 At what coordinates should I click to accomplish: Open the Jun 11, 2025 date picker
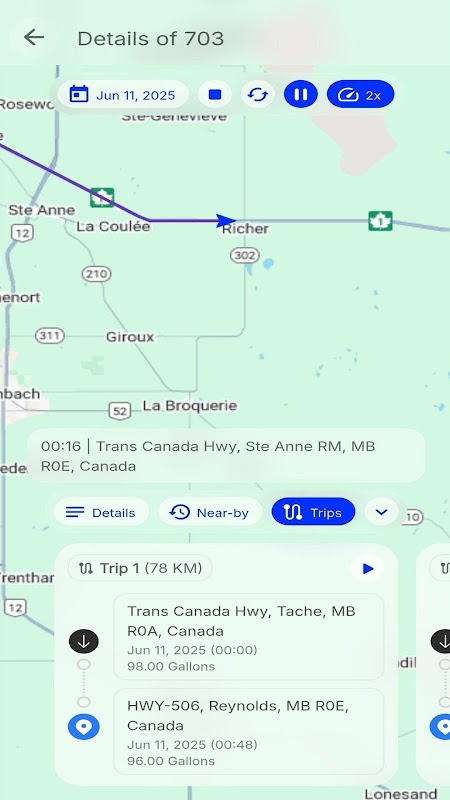(122, 94)
